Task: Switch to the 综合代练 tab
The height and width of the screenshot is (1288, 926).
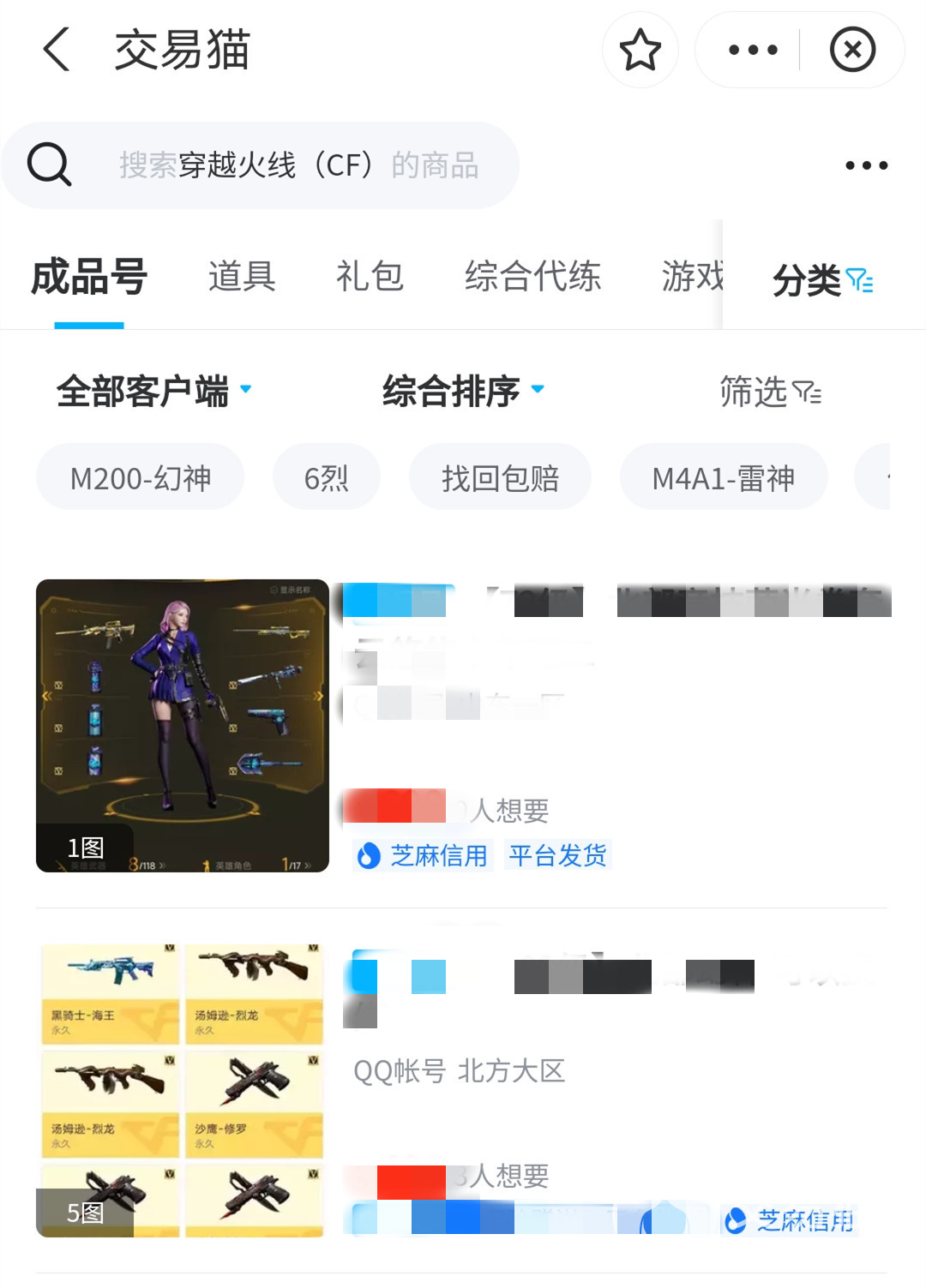Action: coord(532,278)
